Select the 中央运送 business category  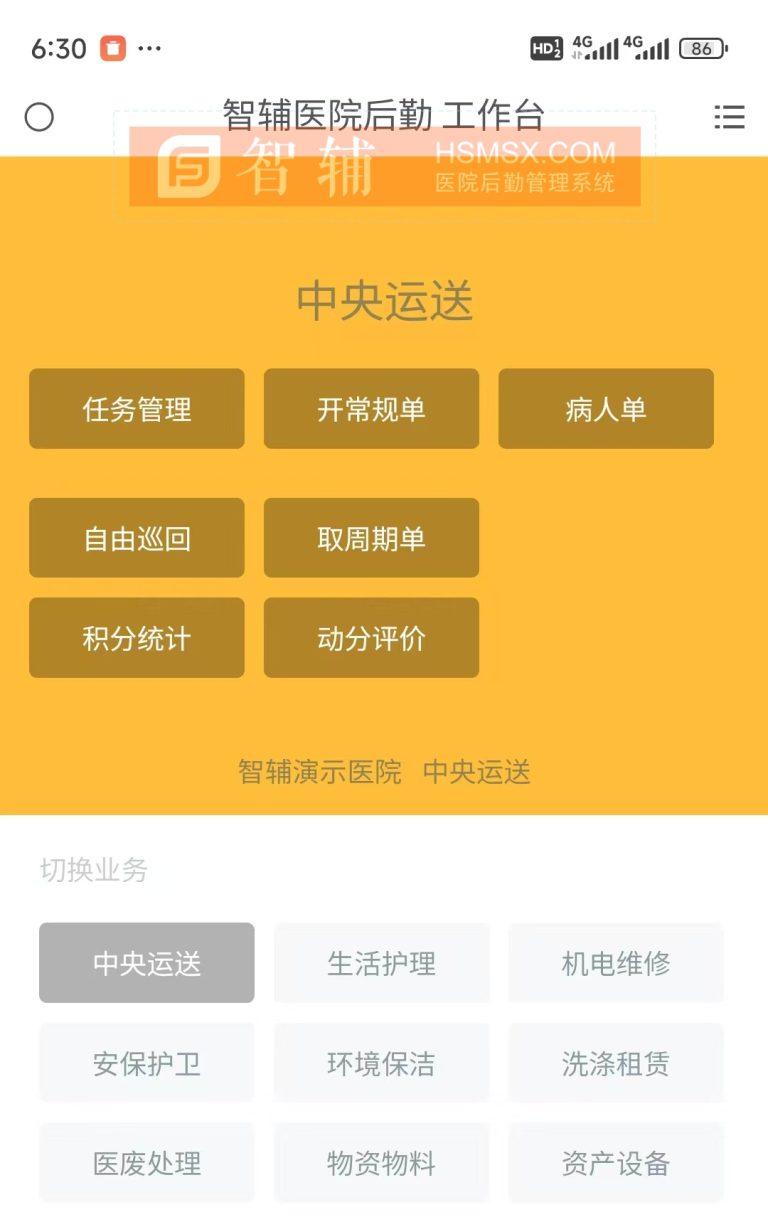tap(146, 962)
